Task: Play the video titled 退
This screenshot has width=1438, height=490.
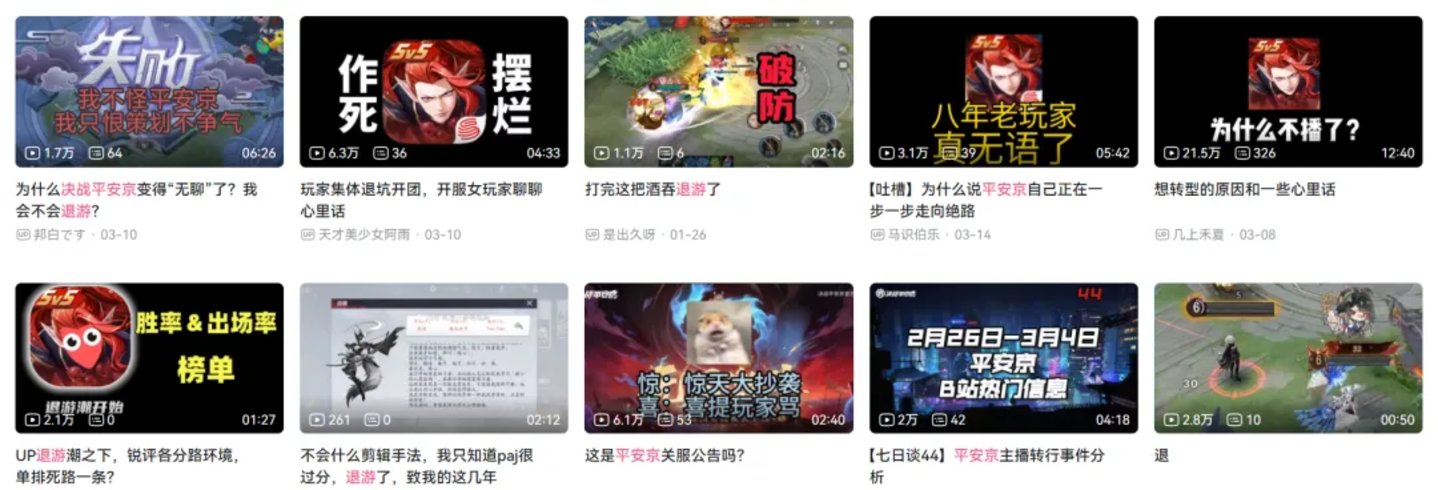Action: [x=1287, y=357]
